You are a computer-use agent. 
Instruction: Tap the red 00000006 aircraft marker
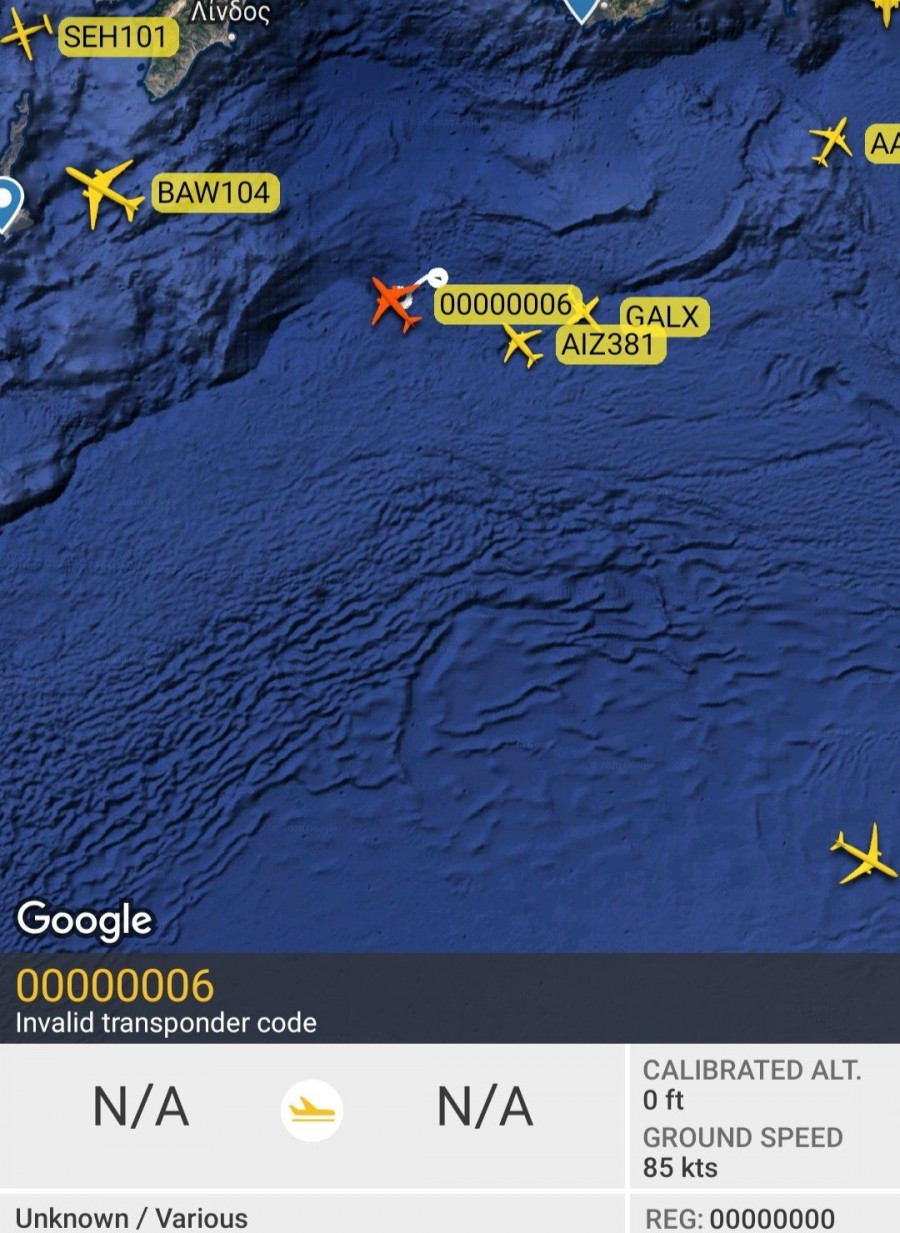[x=395, y=304]
